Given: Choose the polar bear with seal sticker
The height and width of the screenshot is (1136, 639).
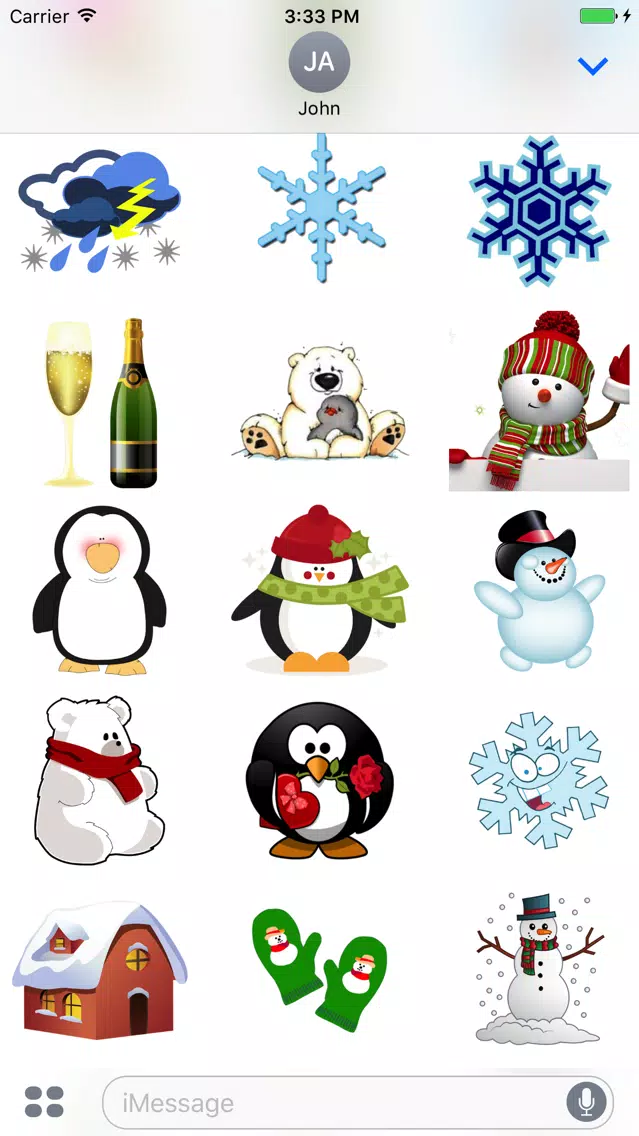Looking at the screenshot, I should [x=322, y=405].
